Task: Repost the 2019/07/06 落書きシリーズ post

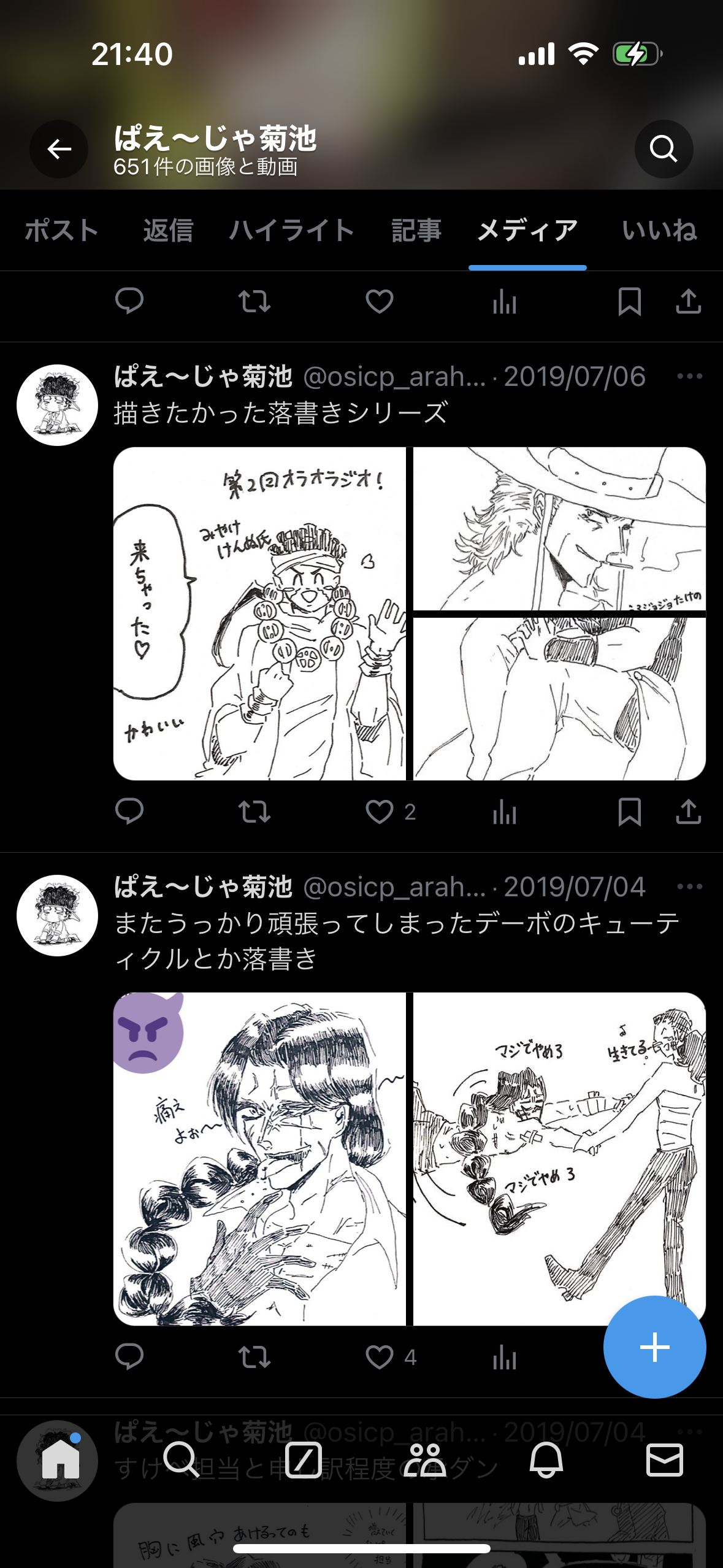Action: [254, 812]
